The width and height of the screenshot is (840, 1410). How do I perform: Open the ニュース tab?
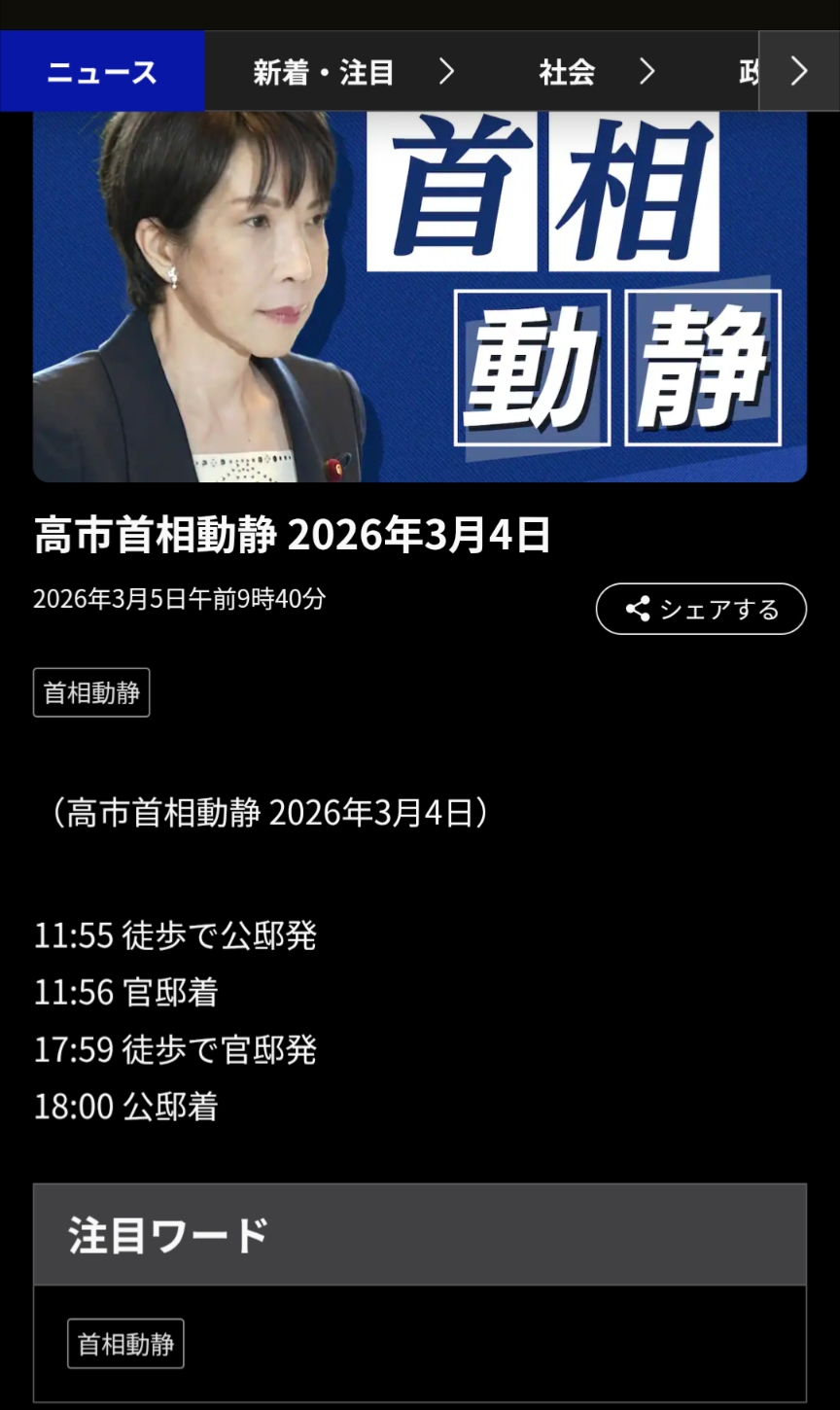tap(102, 72)
